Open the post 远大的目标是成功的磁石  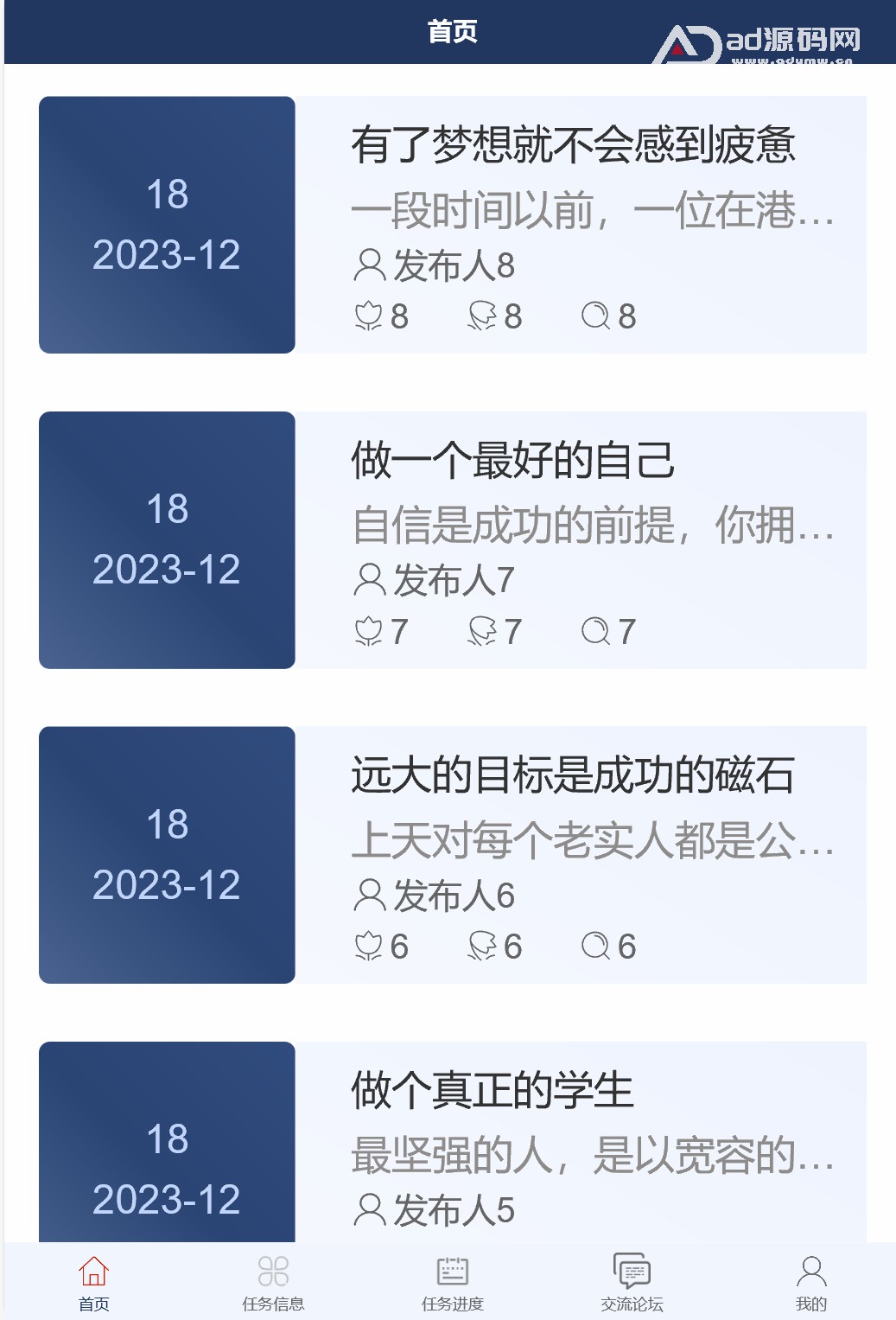[572, 775]
